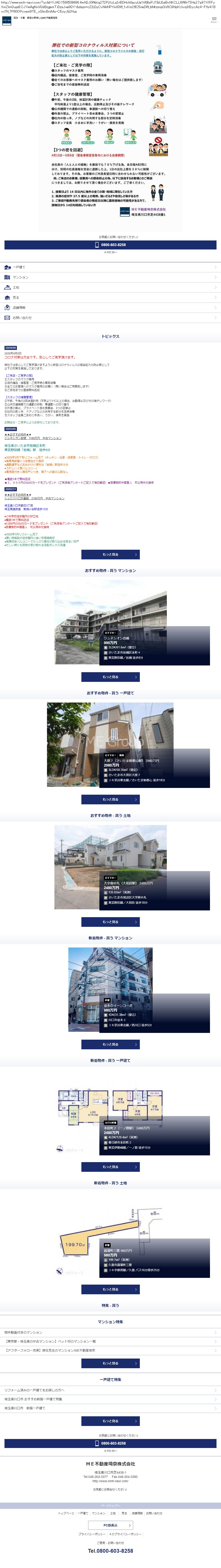Open the 売る menu row
Screen dimensions: 221x1568
click(110, 298)
